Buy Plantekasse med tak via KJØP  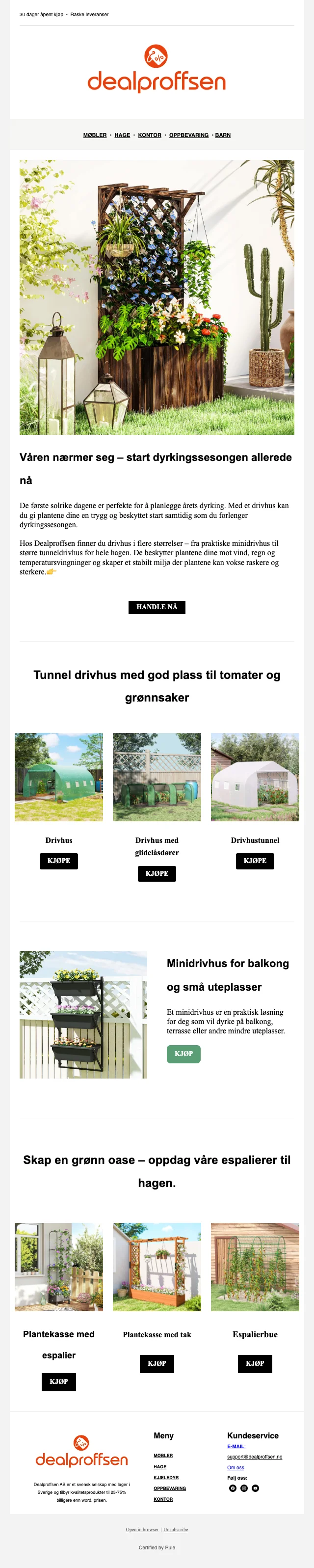[157, 1363]
